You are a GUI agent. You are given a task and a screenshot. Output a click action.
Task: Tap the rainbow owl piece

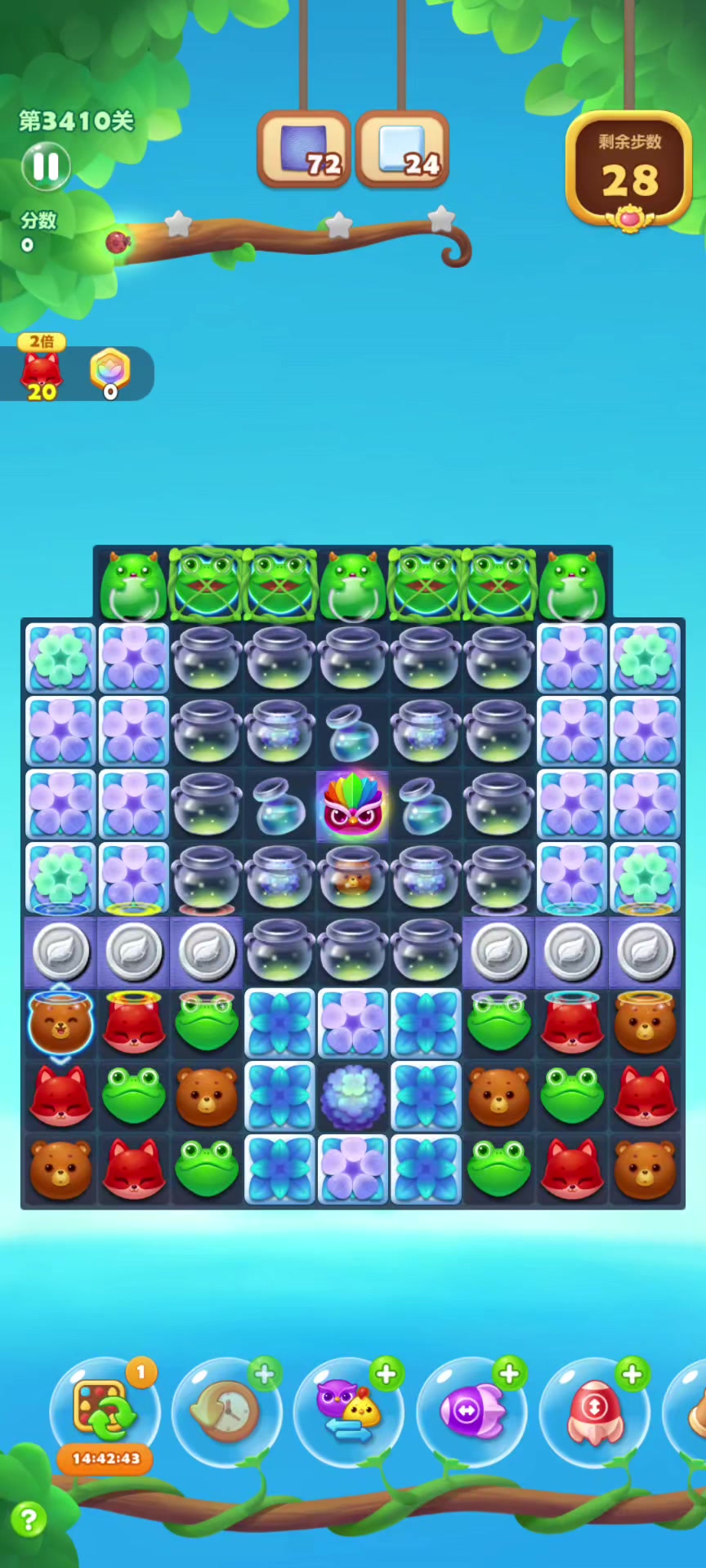(353, 805)
